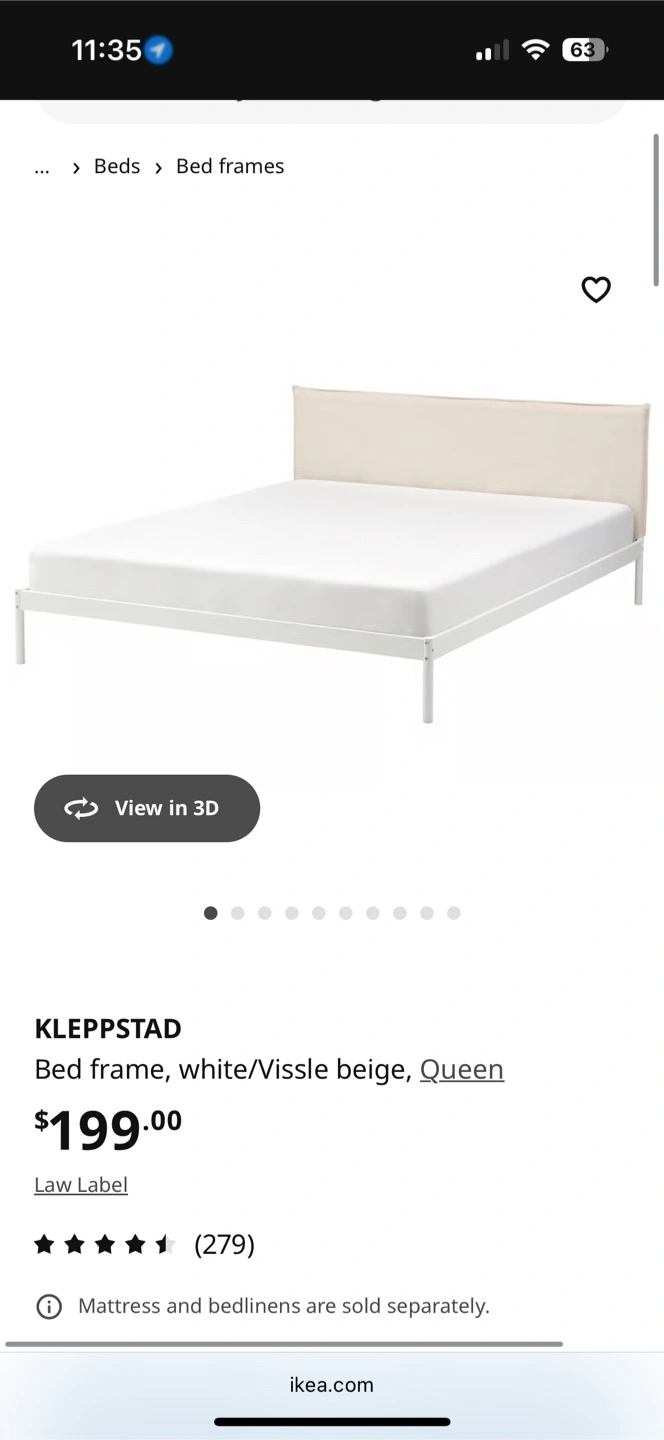Add KLEPPSTAD bed to favorites heart
Screen dimensions: 664x1440
coord(596,290)
